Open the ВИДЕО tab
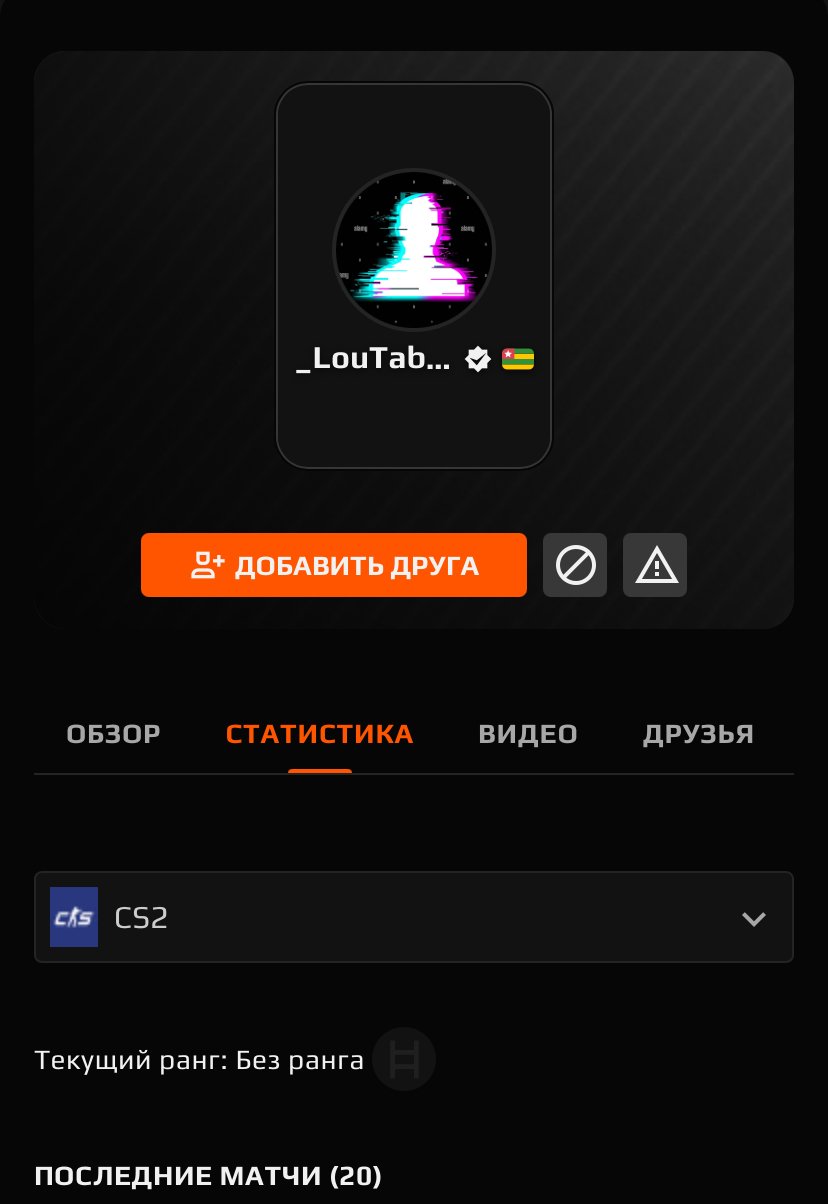Screen dimensions: 828x1204 click(x=528, y=733)
